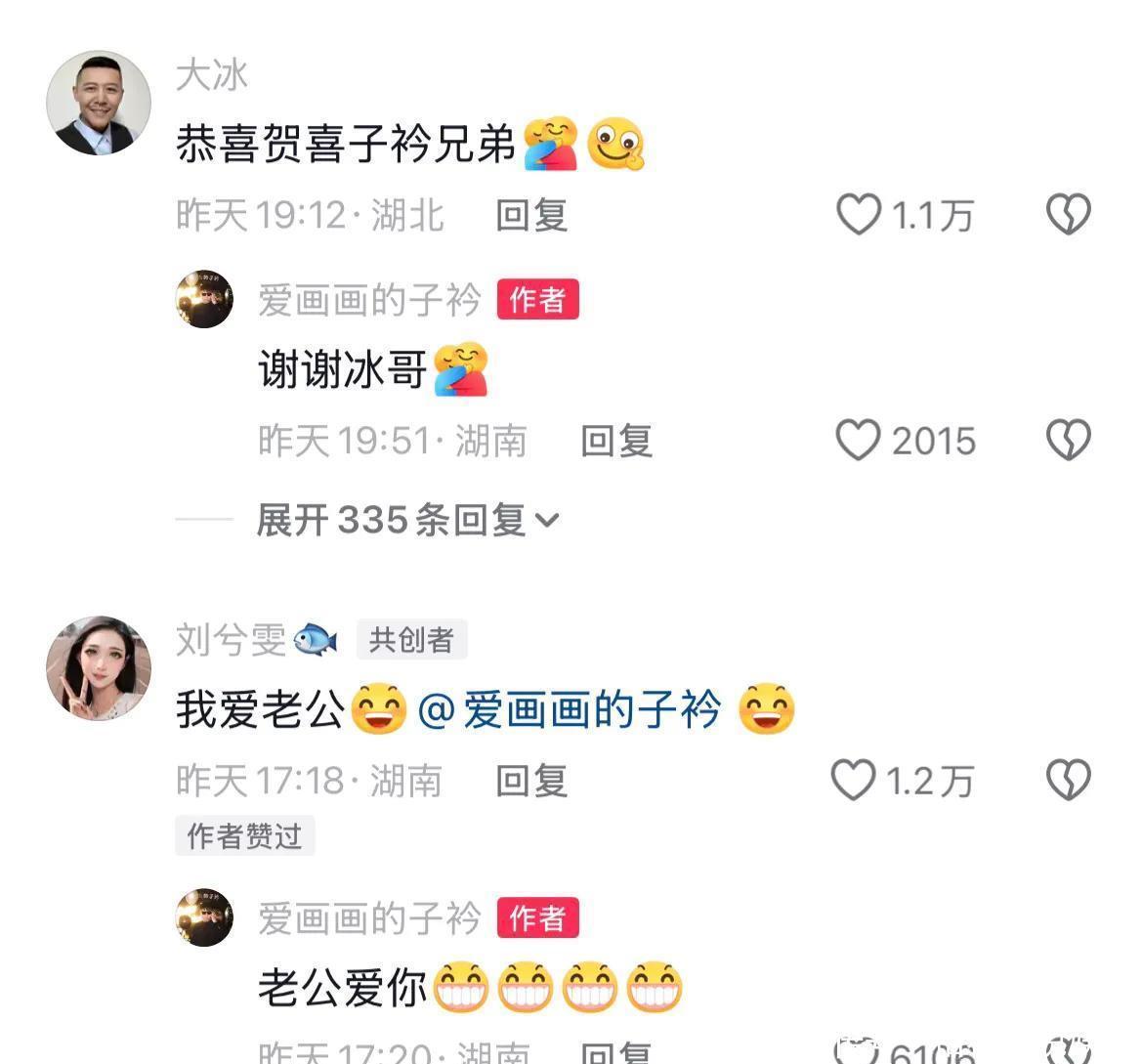This screenshot has height=1064, width=1142.
Task: Dislike 大冰's comment with broken heart
Action: (1068, 214)
